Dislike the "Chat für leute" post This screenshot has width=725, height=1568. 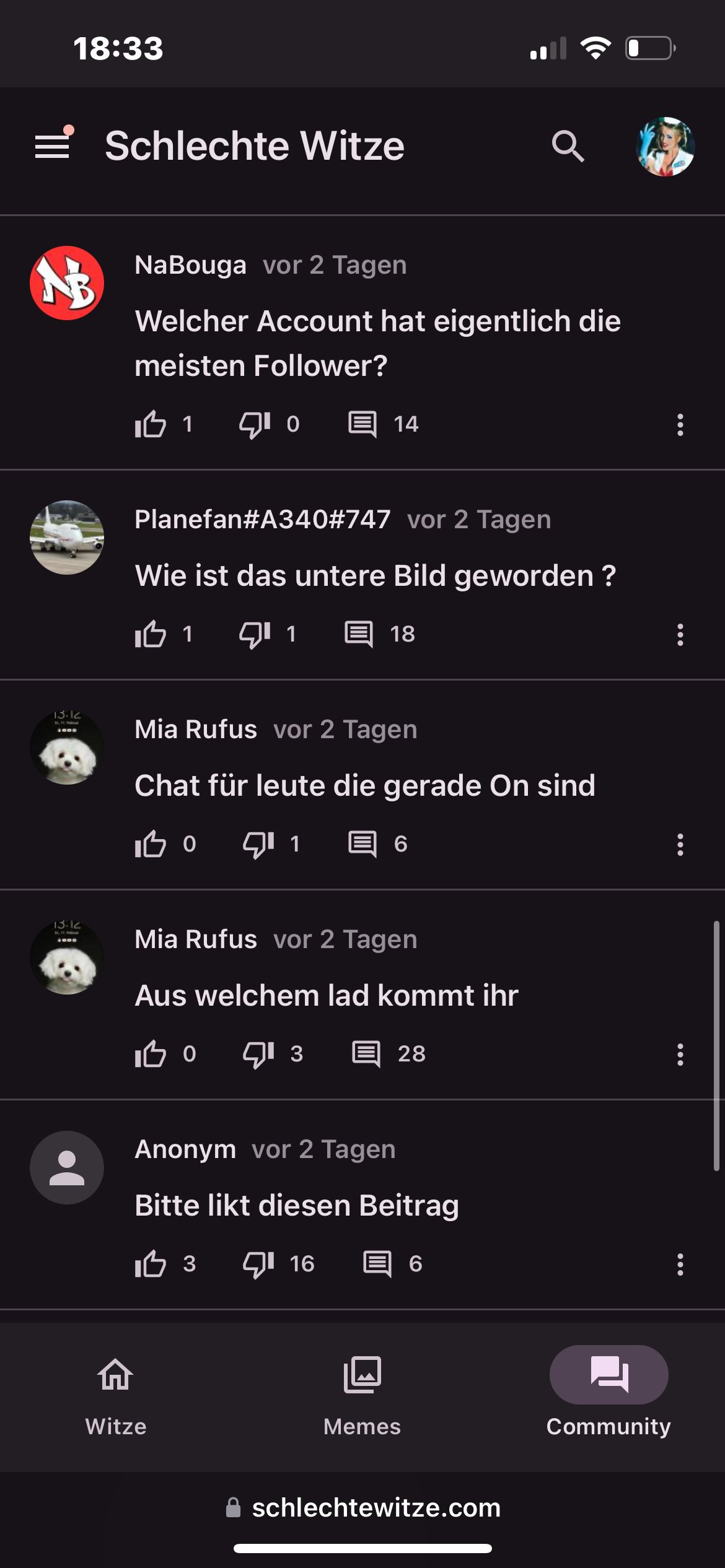[258, 844]
